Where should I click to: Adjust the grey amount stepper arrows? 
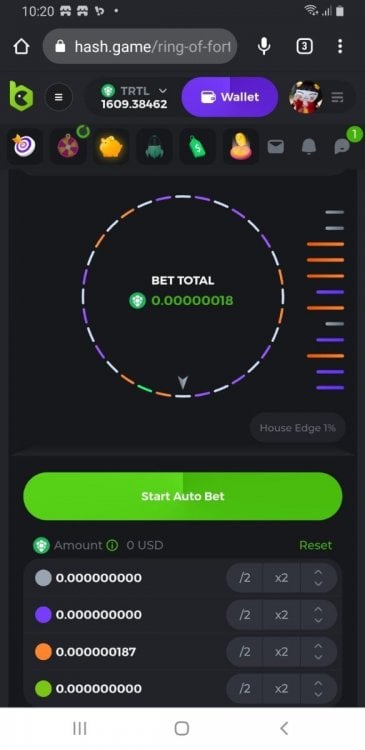(319, 578)
